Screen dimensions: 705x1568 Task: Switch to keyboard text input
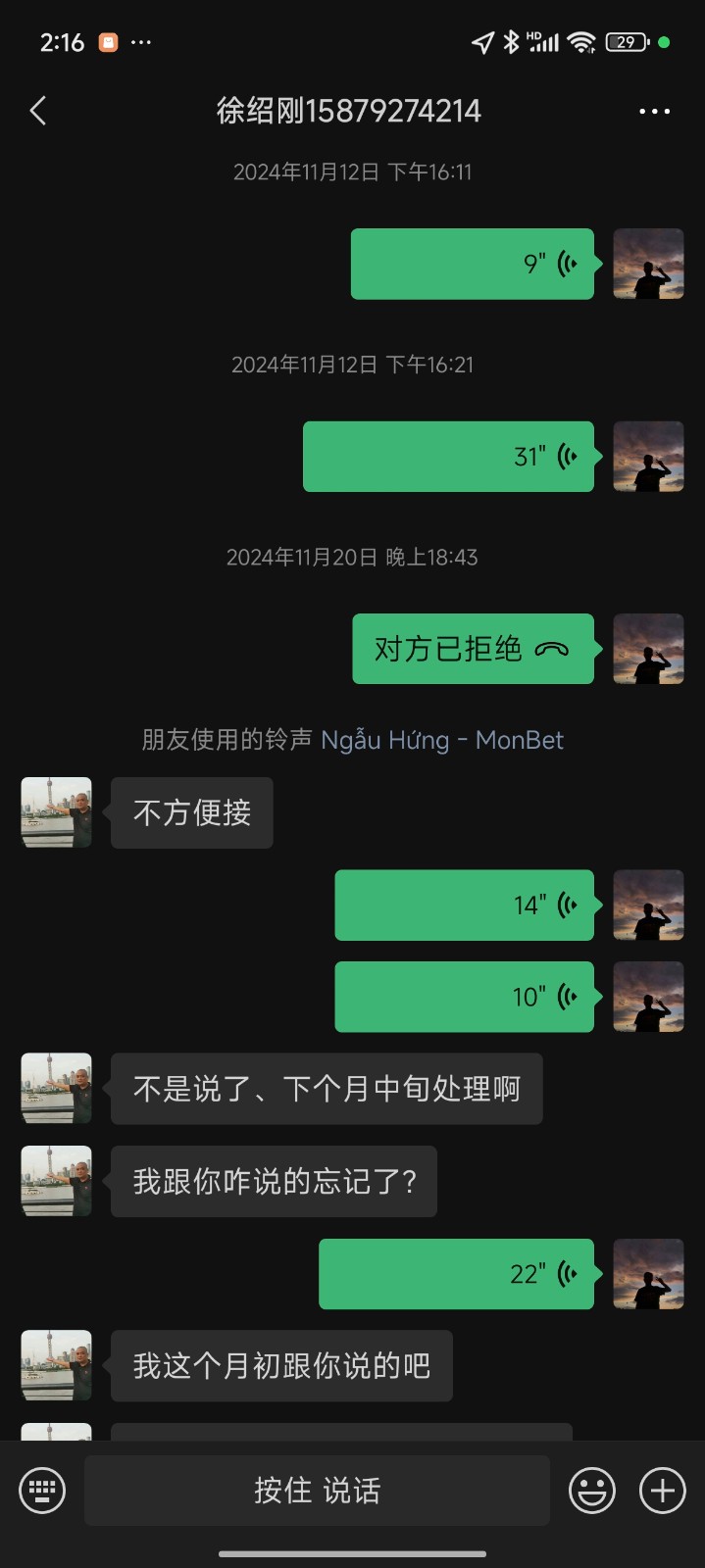coord(42,1491)
